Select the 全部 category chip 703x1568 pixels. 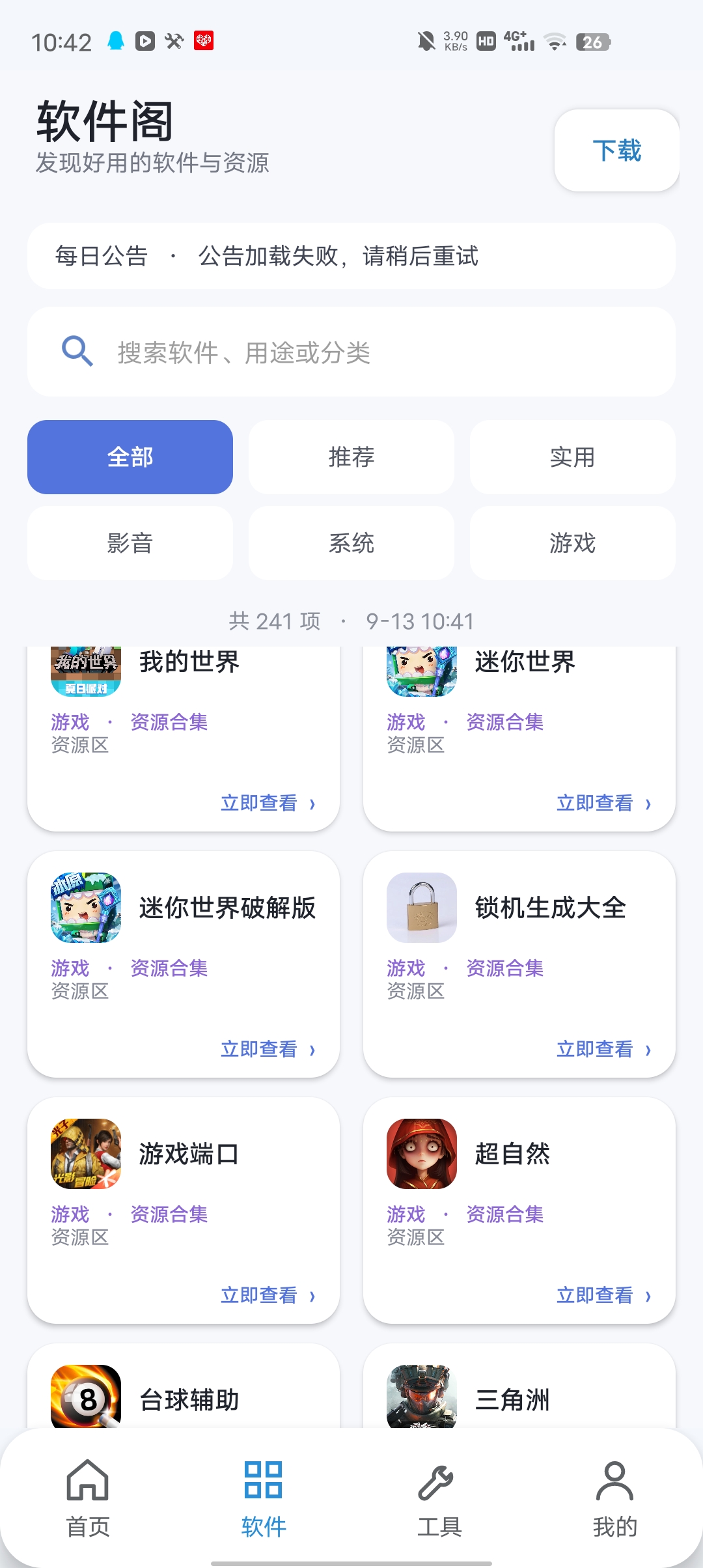click(x=130, y=457)
